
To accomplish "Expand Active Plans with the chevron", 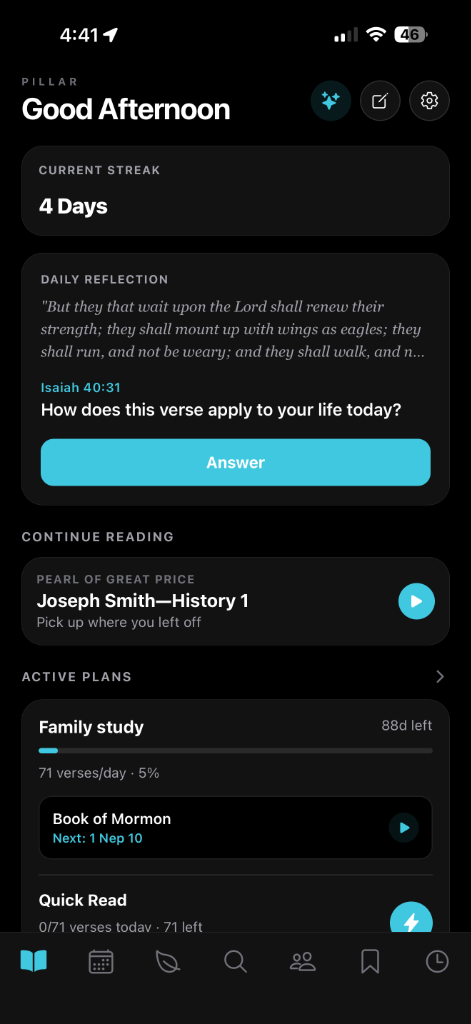I will point(440,677).
